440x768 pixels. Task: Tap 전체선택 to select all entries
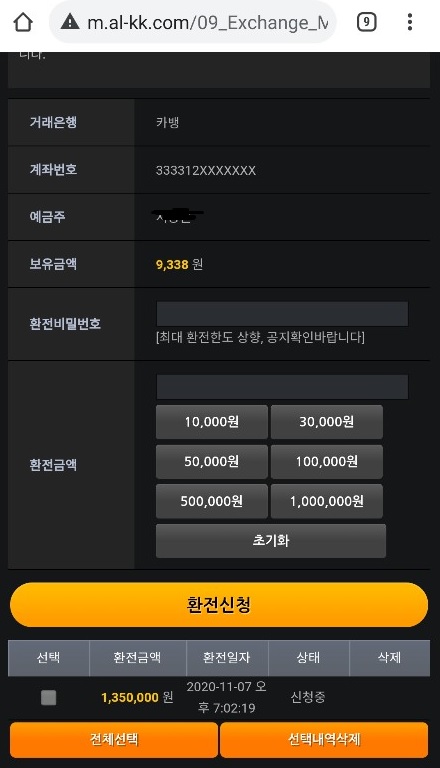[114, 740]
